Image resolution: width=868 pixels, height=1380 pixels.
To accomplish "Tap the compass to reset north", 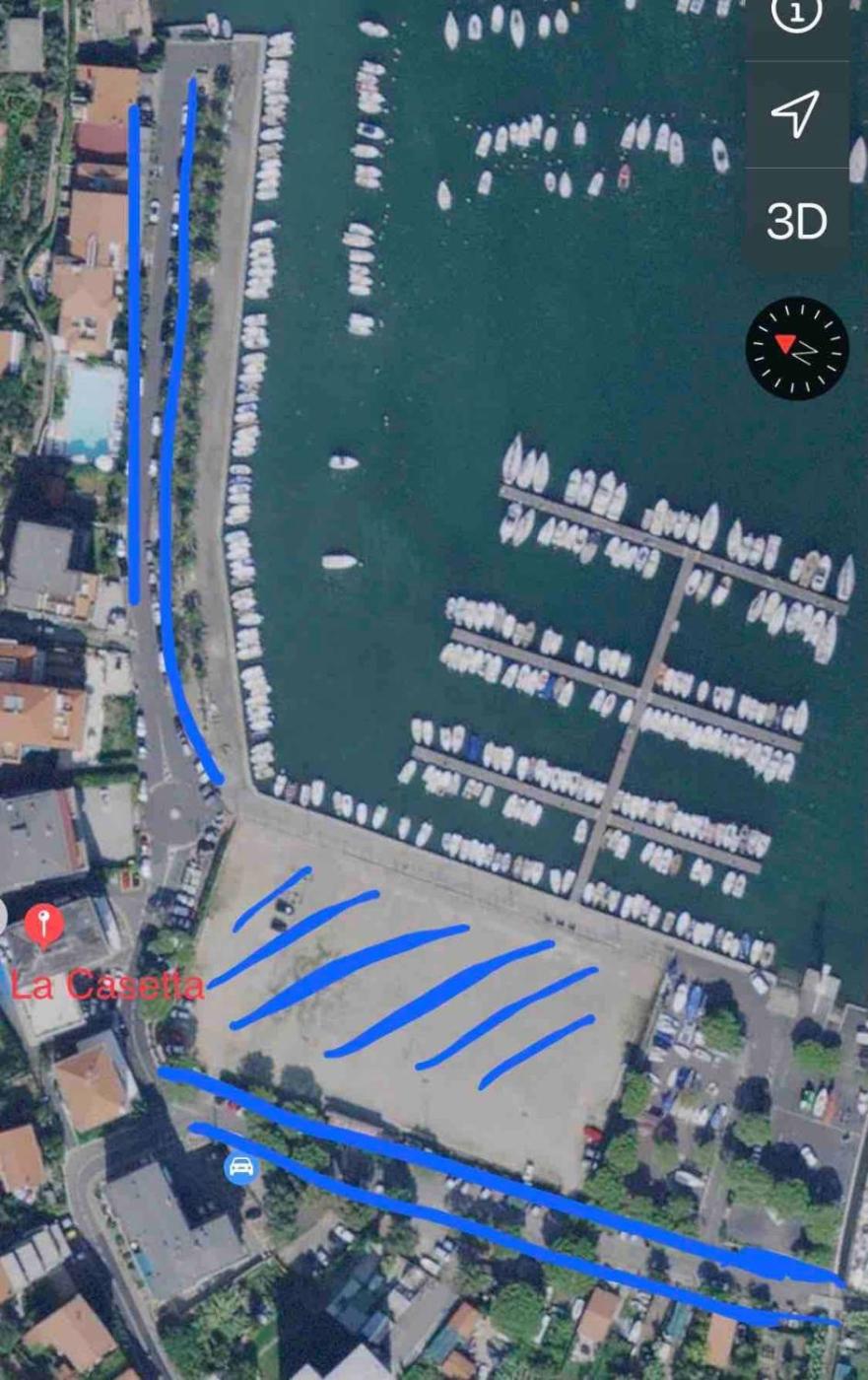I will click(796, 348).
